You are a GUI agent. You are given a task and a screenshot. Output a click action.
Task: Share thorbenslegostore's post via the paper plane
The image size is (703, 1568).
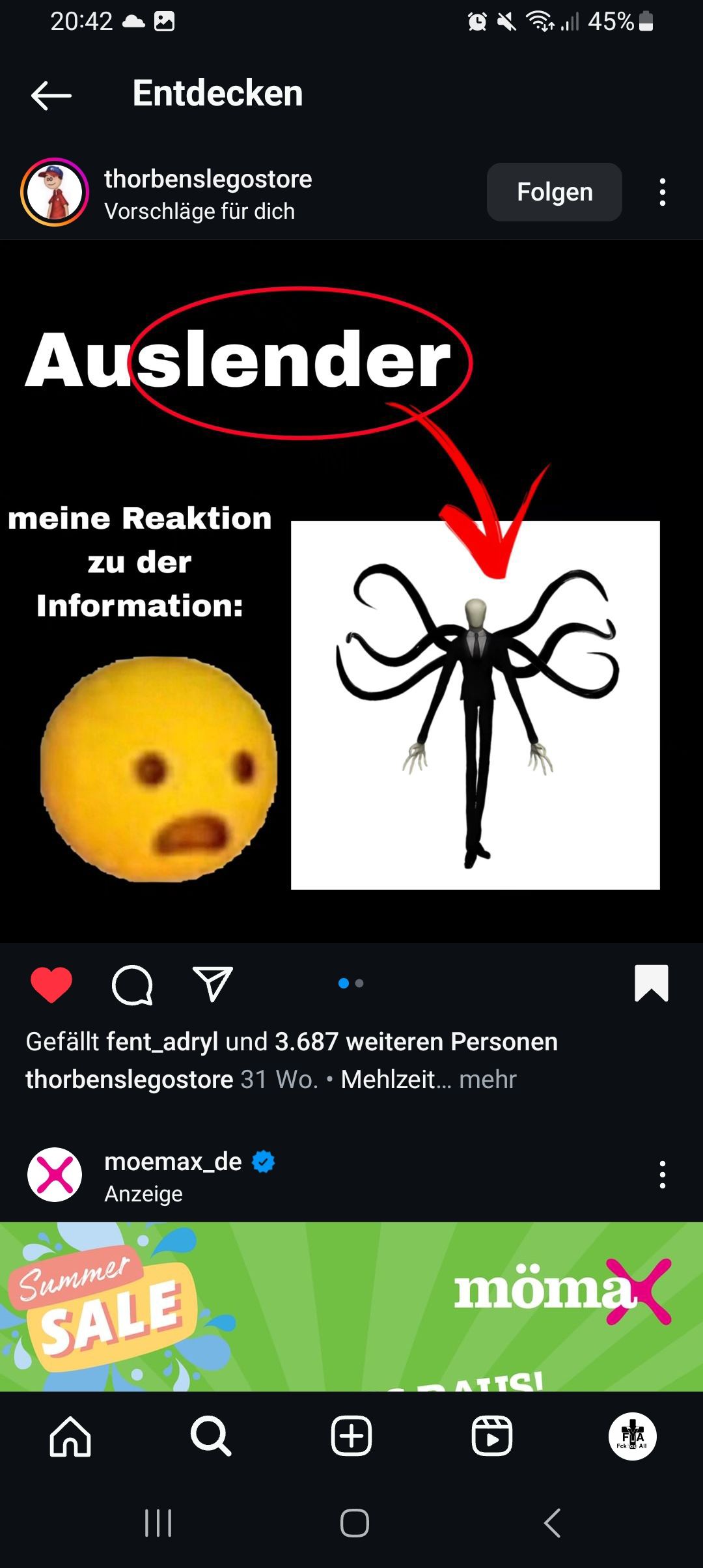212,984
